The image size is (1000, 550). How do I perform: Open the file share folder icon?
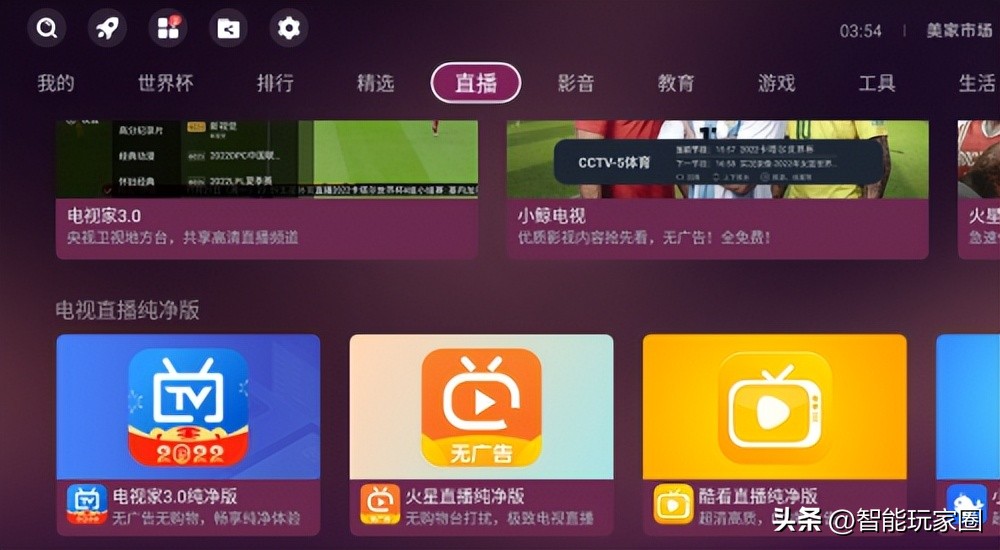click(228, 28)
